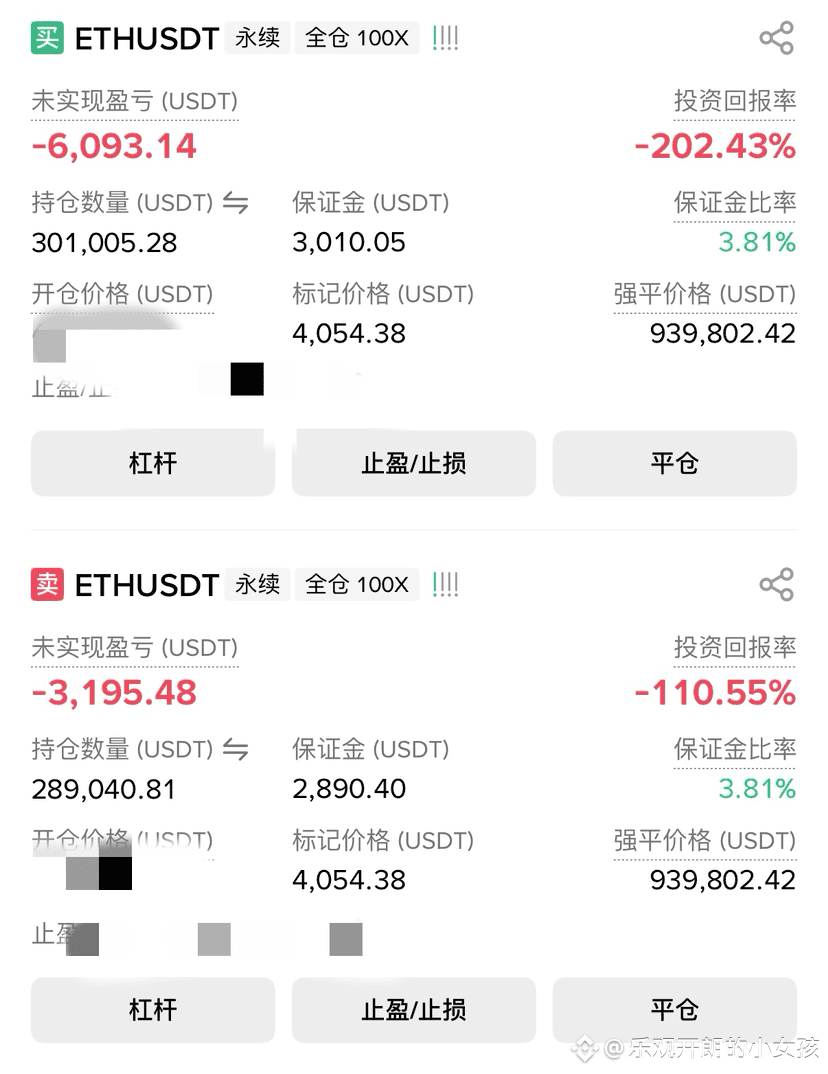This screenshot has height=1074, width=828.
Task: Click the @乐观开朗的小女孩 watermark at bottom right
Action: [698, 1052]
